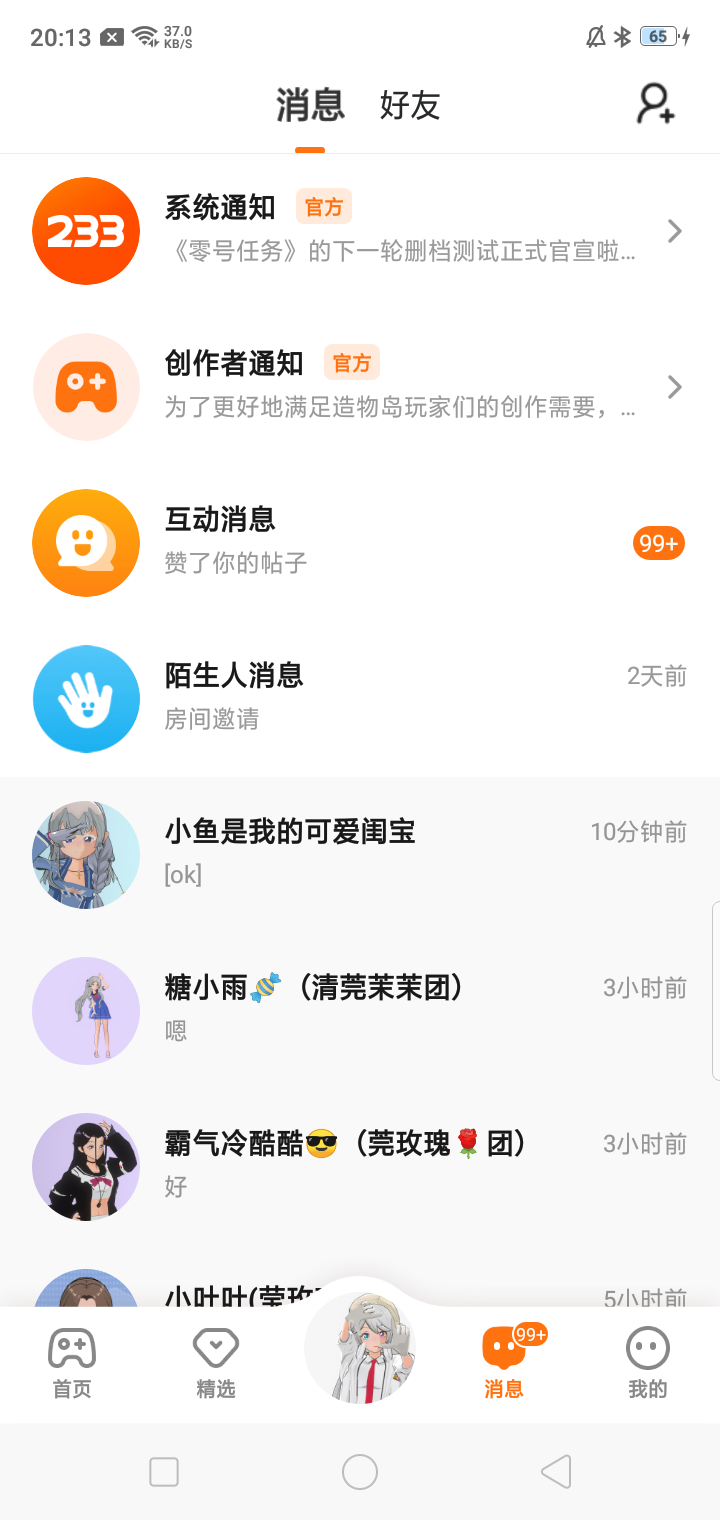Switch to the 精选 tab
The height and width of the screenshot is (1520, 720).
click(216, 1362)
